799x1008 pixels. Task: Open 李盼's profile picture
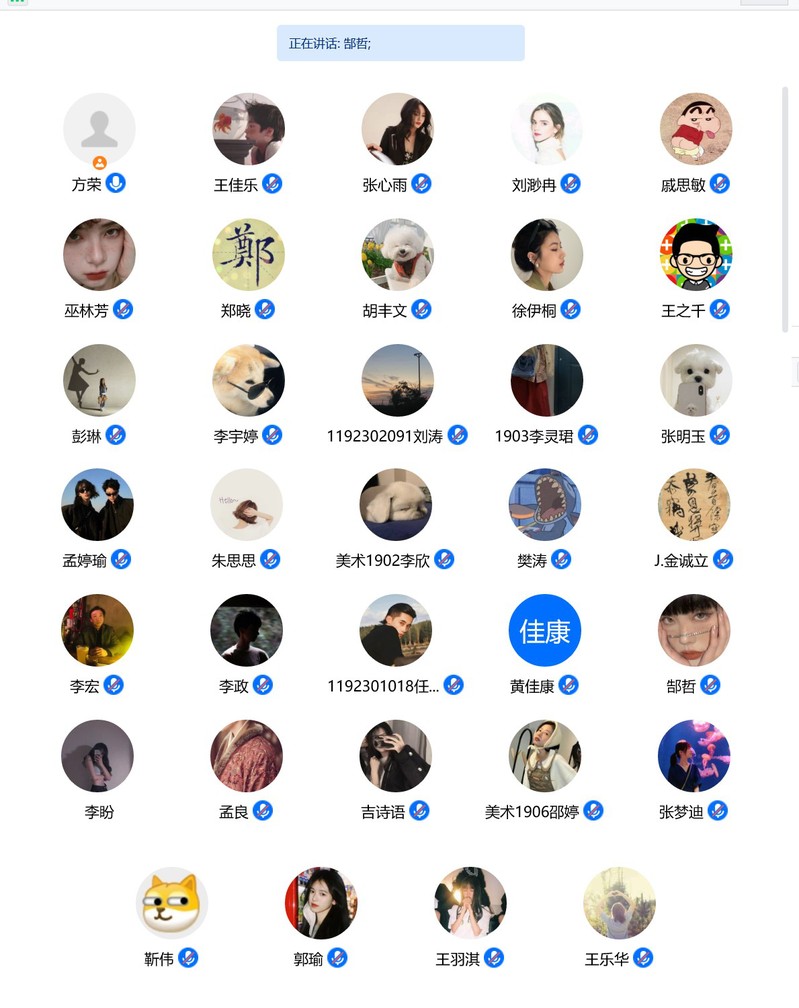[x=97, y=756]
